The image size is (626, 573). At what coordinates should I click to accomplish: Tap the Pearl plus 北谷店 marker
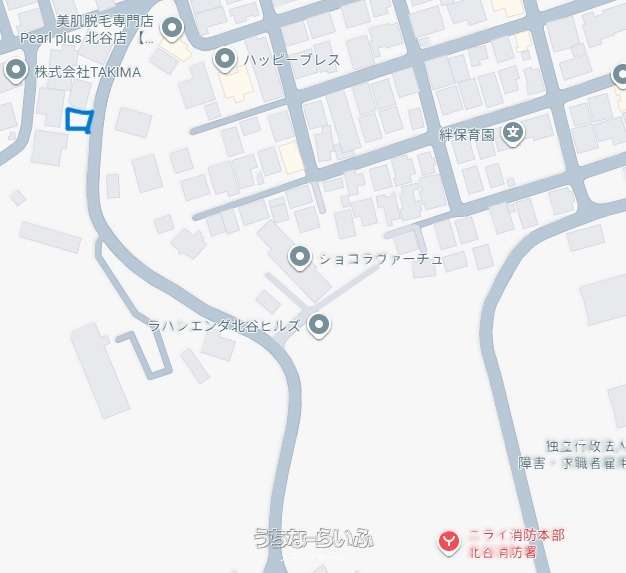click(172, 29)
